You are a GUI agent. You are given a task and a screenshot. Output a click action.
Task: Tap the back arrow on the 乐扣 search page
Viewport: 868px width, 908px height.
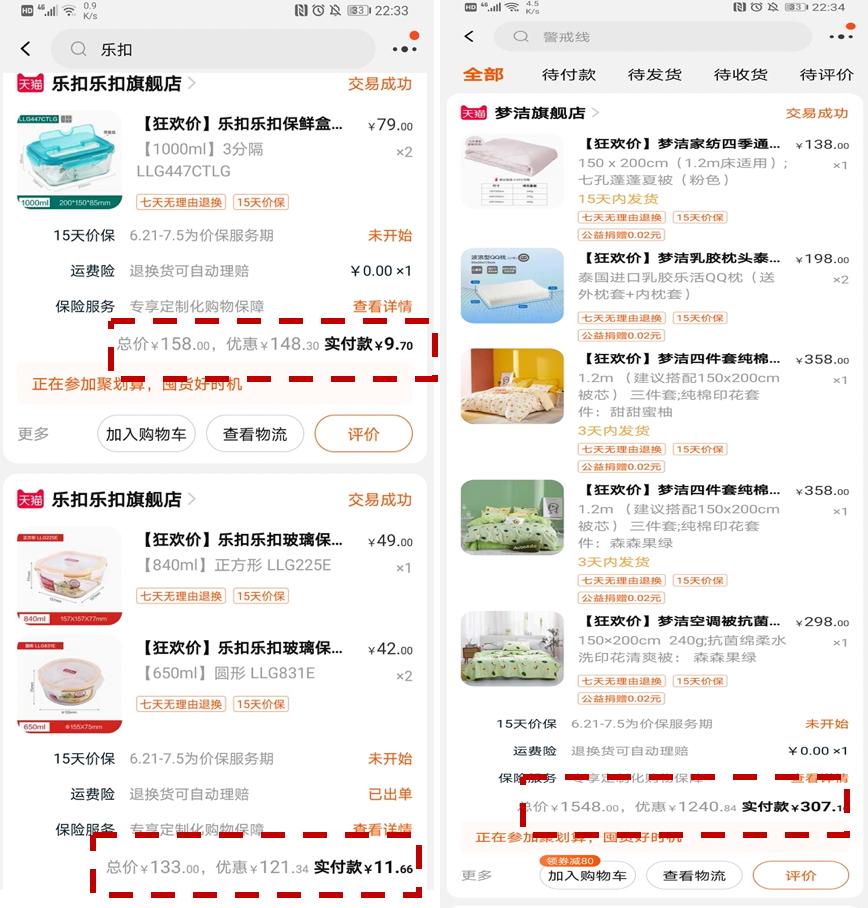(25, 48)
